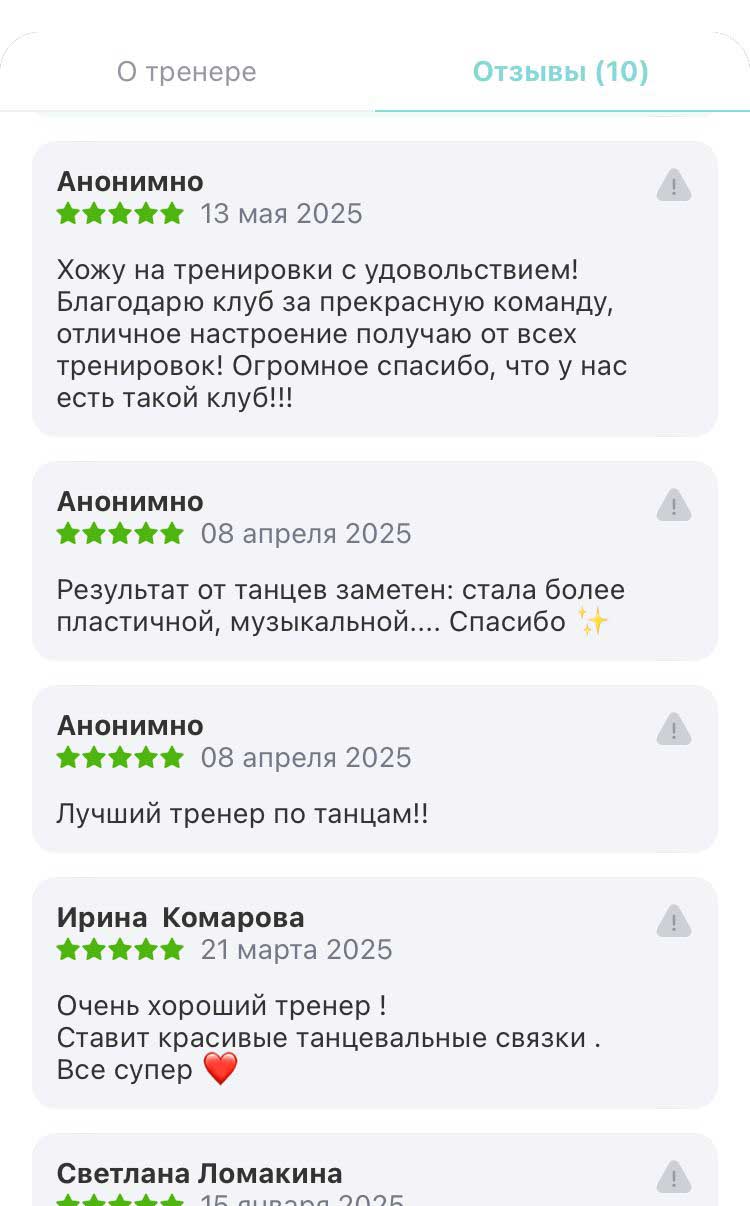This screenshot has height=1206, width=750.
Task: Report Ирина Комарова's review
Action: click(674, 921)
